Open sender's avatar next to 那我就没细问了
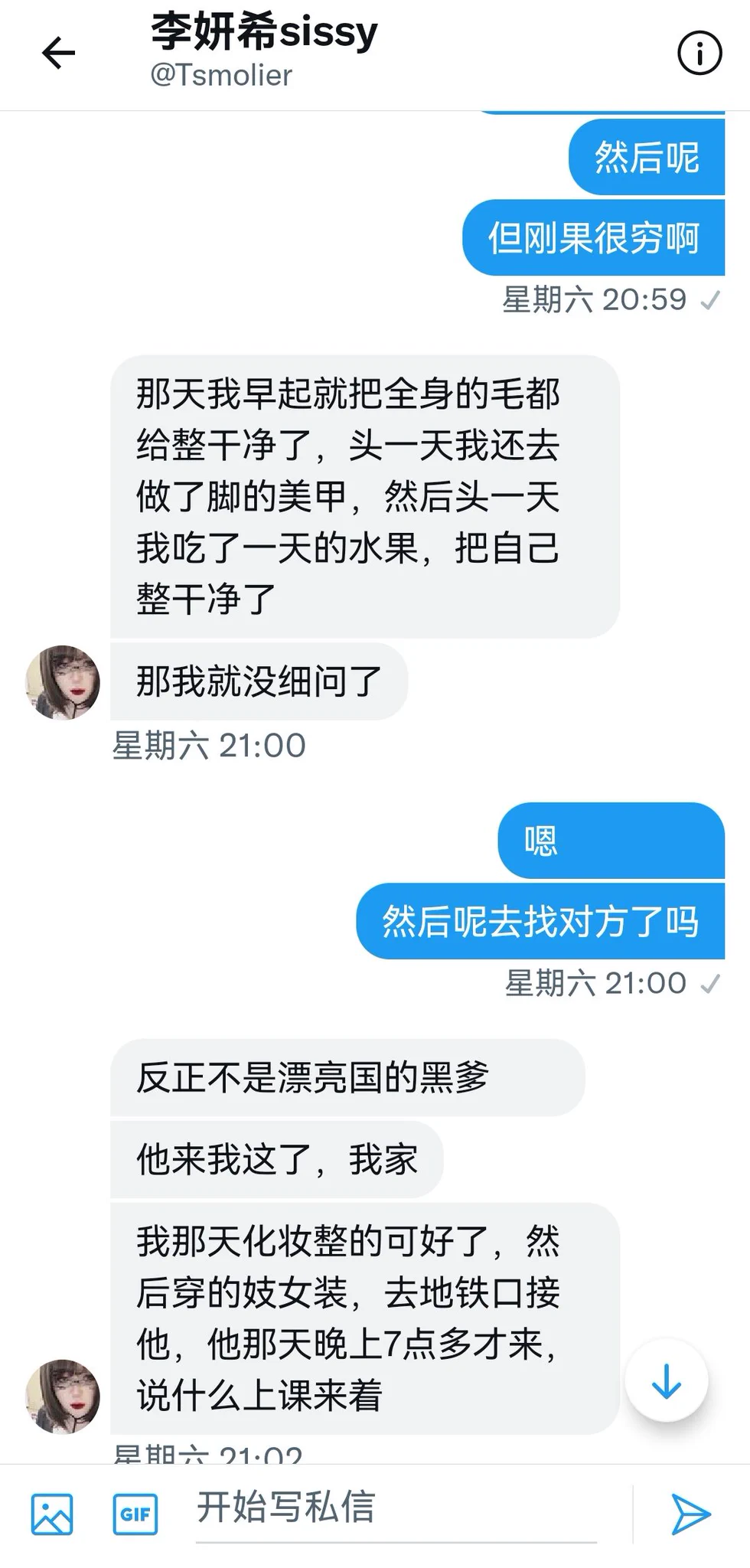750x1568 pixels. [64, 681]
